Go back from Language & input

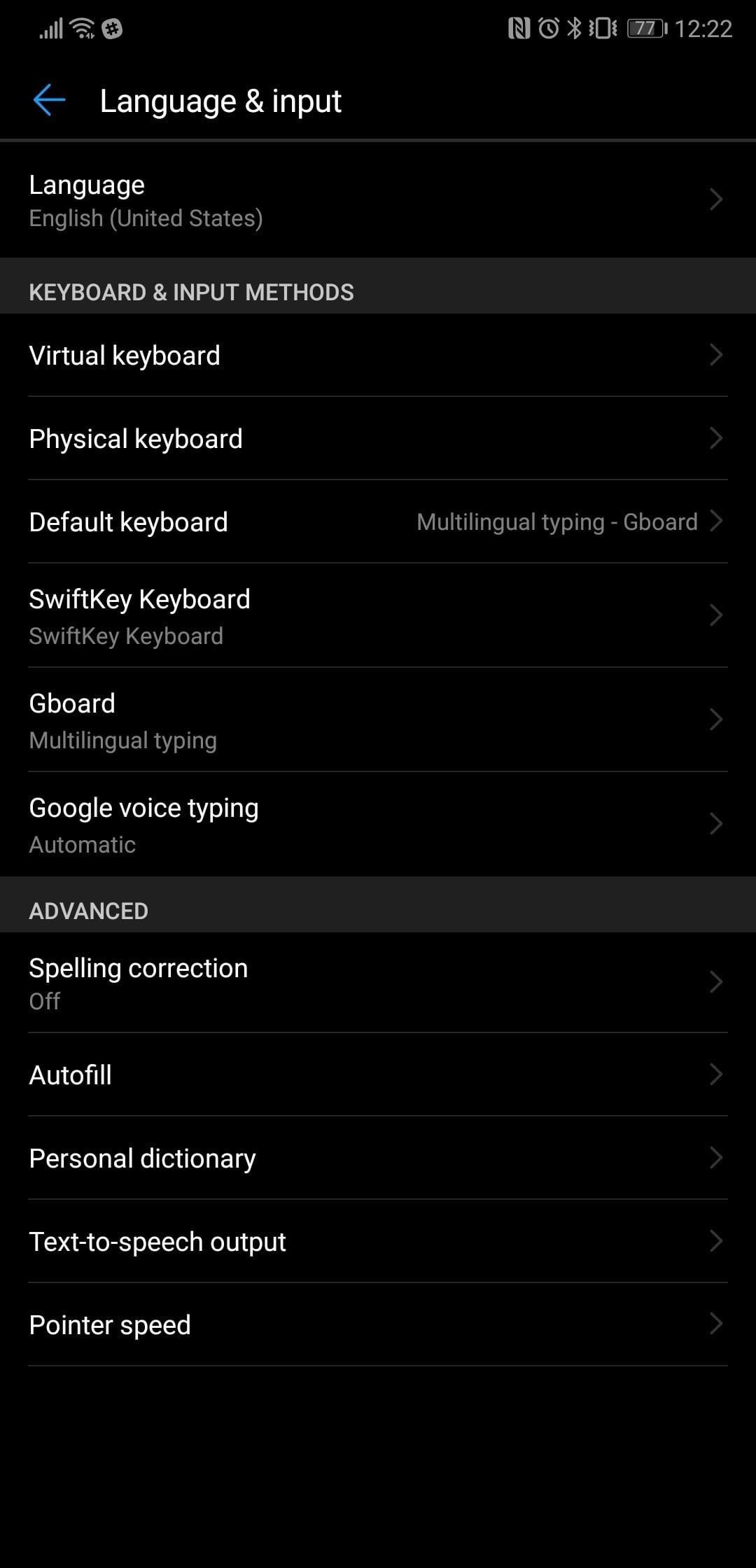(49, 100)
